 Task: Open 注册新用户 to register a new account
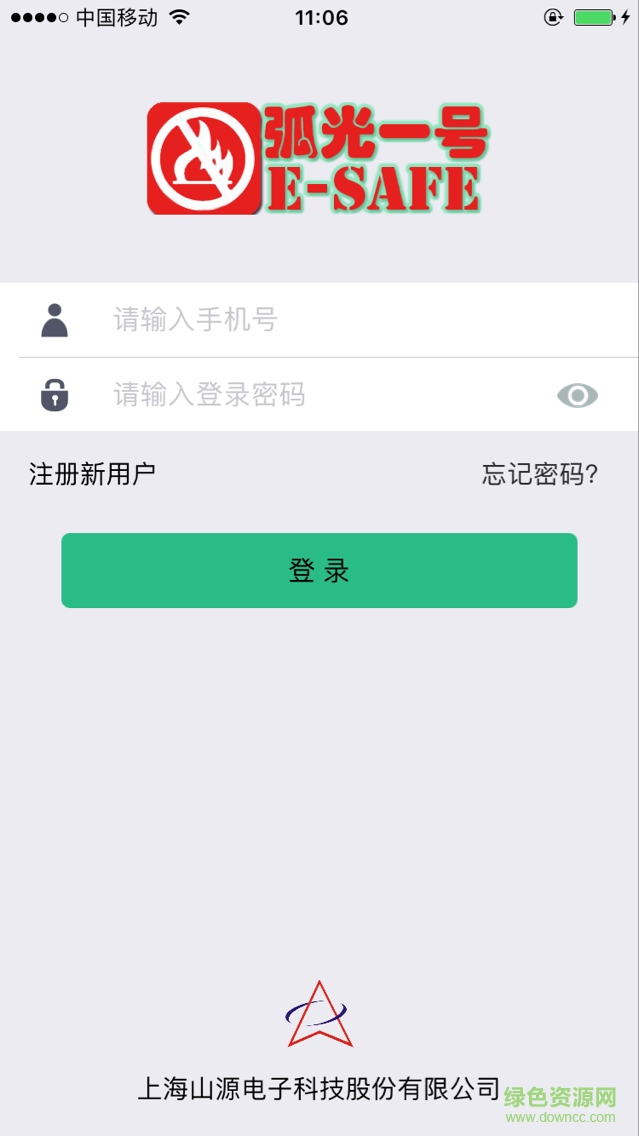click(92, 474)
